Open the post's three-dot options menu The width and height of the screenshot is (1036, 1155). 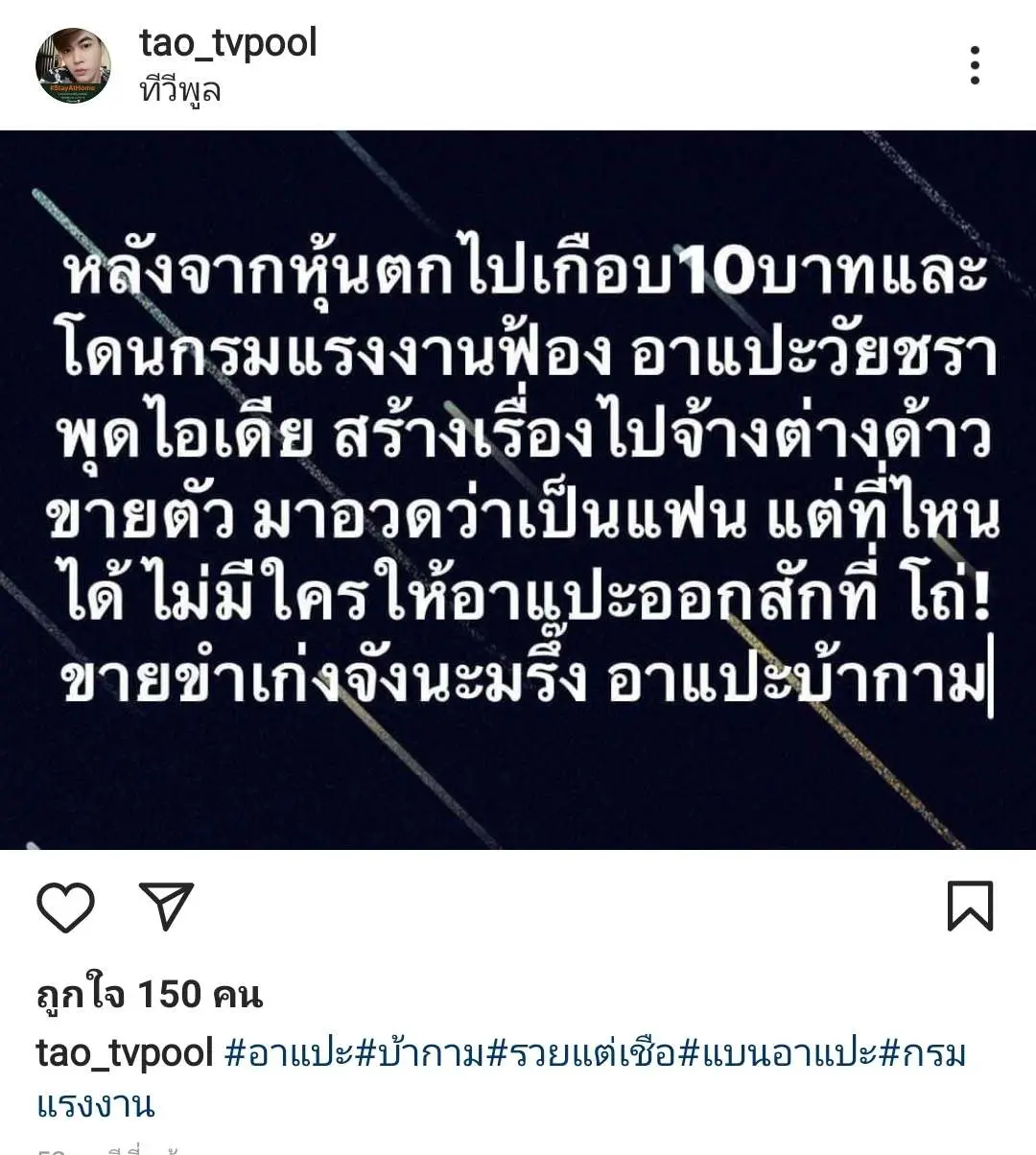coord(975,65)
